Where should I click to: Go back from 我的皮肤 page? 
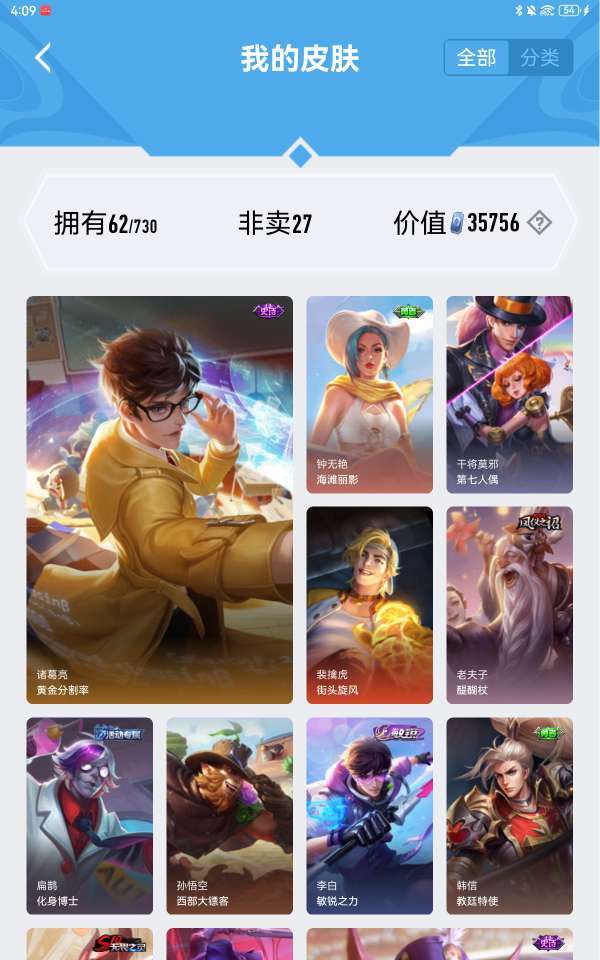pos(43,58)
